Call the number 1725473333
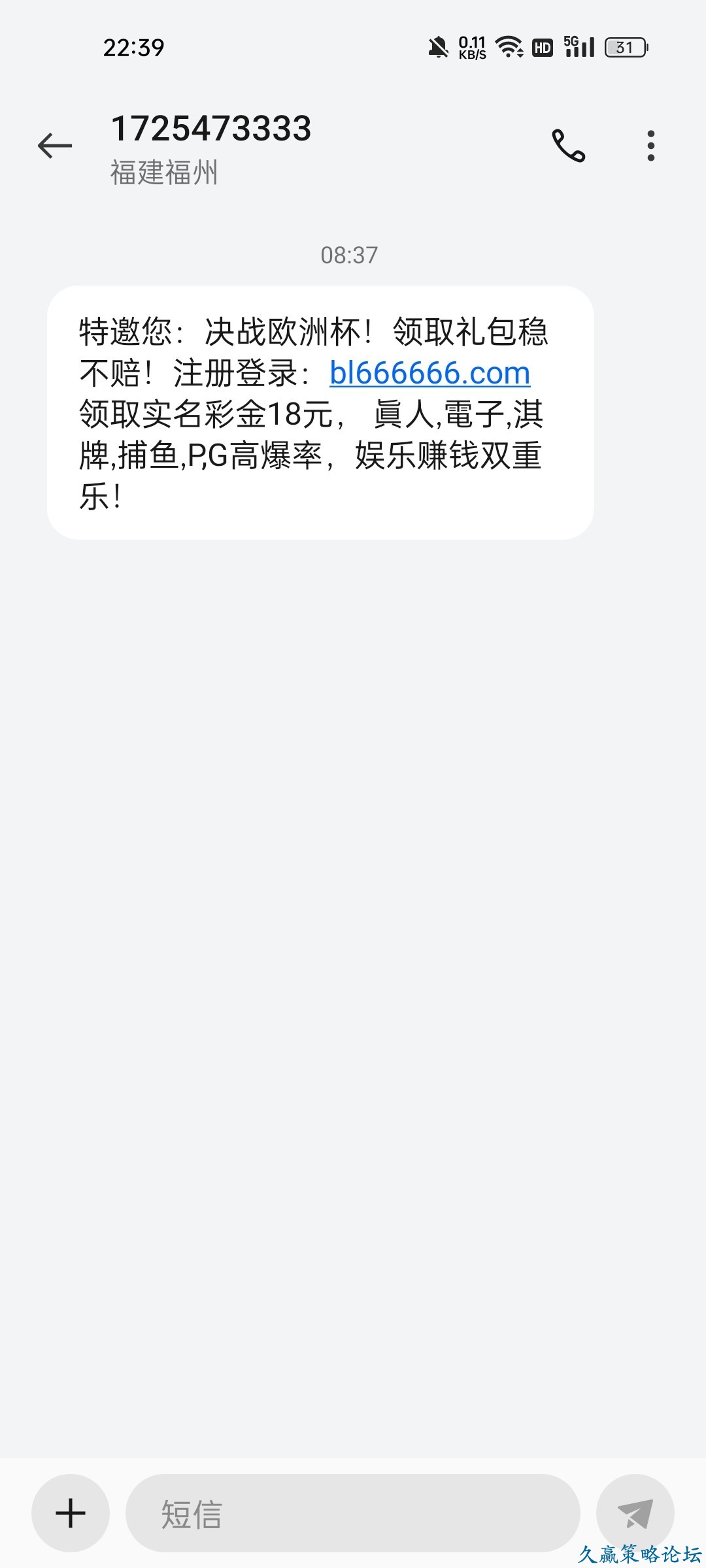 569,145
